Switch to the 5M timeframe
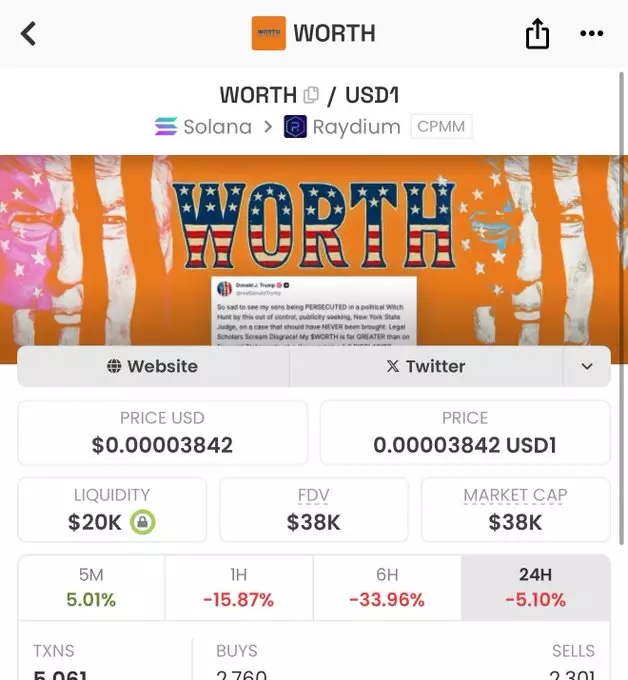Screen dimensions: 628x680 coord(91,587)
